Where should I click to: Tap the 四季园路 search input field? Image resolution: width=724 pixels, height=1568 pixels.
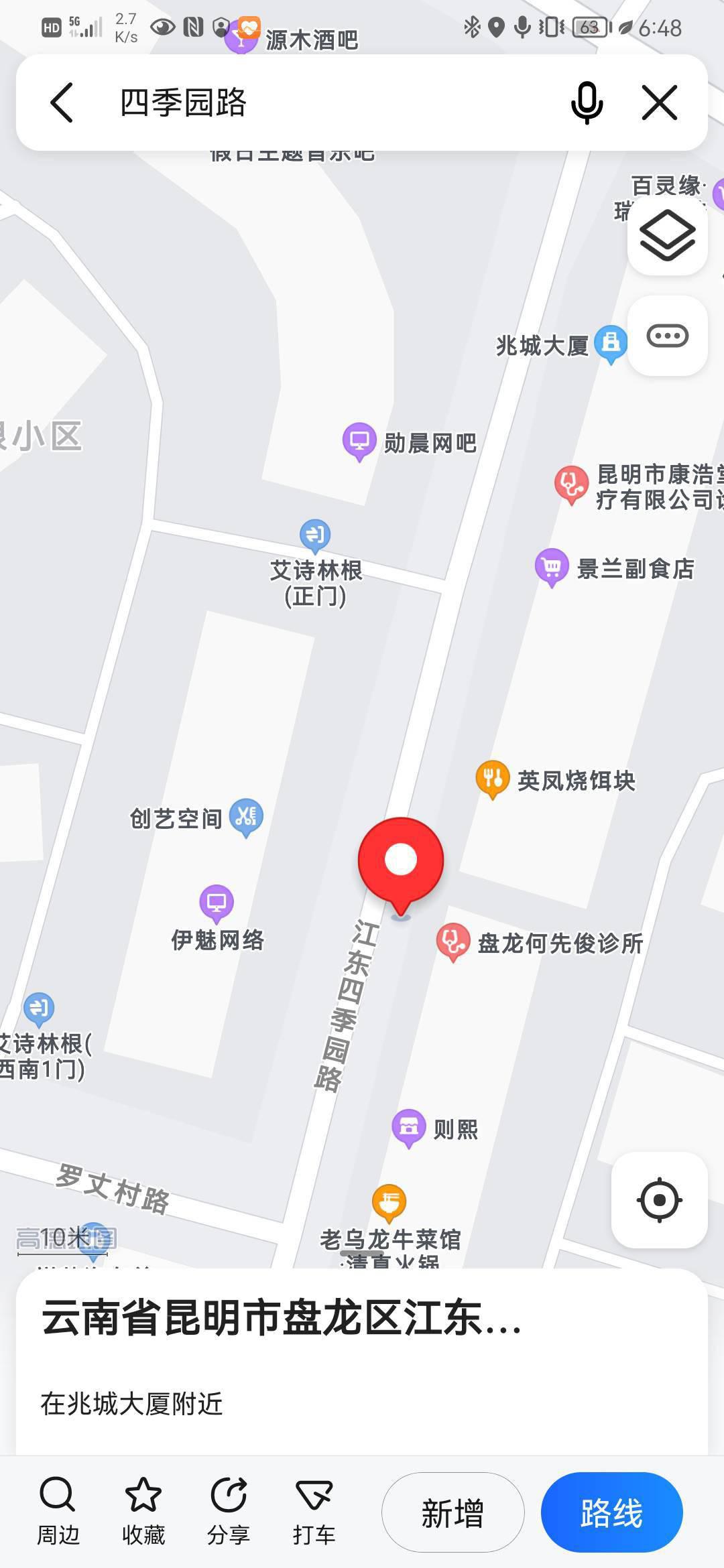click(268, 103)
